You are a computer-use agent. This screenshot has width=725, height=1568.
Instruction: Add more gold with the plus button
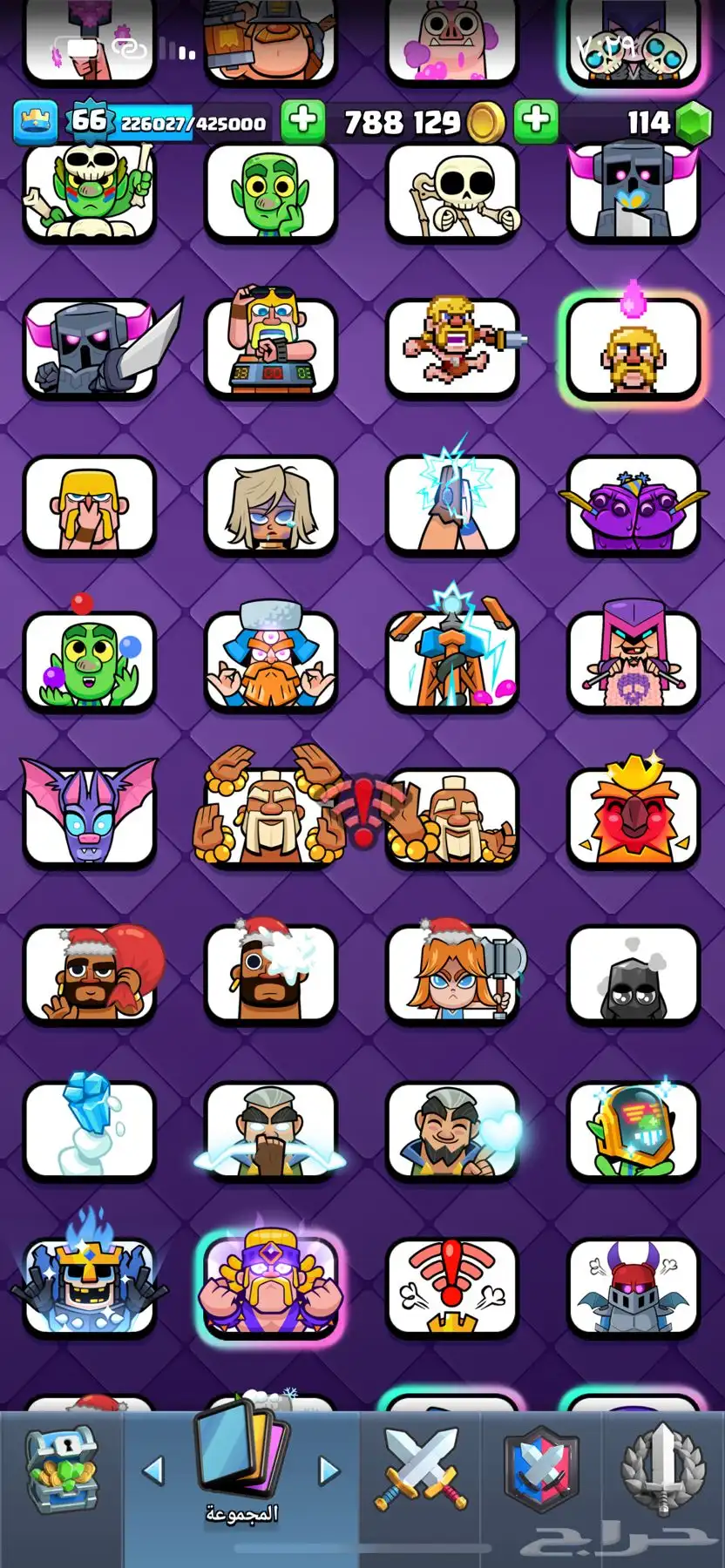(303, 121)
